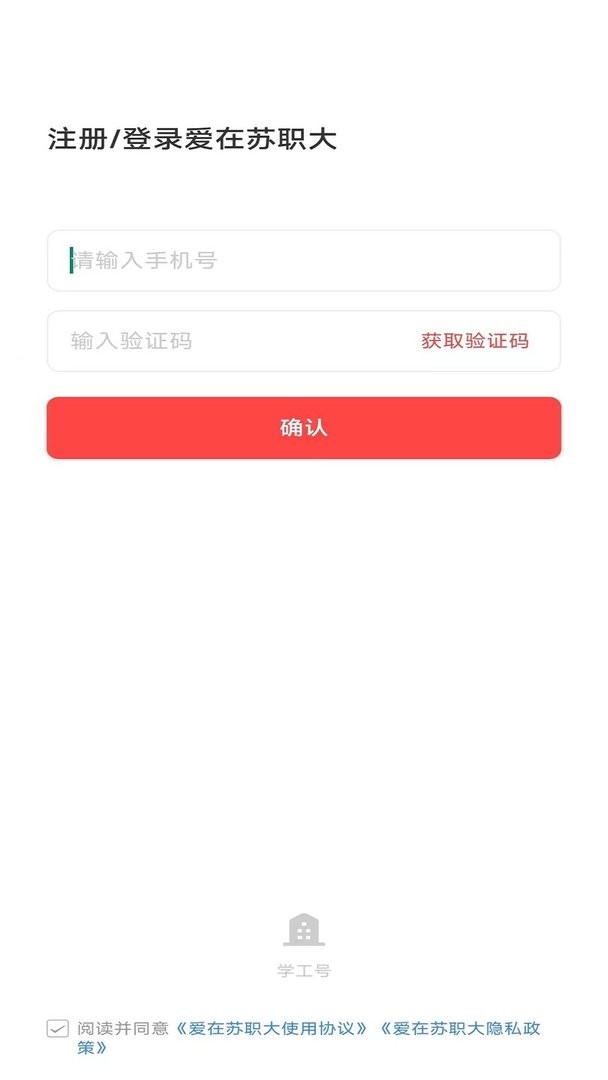608x1080 pixels.
Task: Switch to 学工号 login method
Action: (303, 944)
